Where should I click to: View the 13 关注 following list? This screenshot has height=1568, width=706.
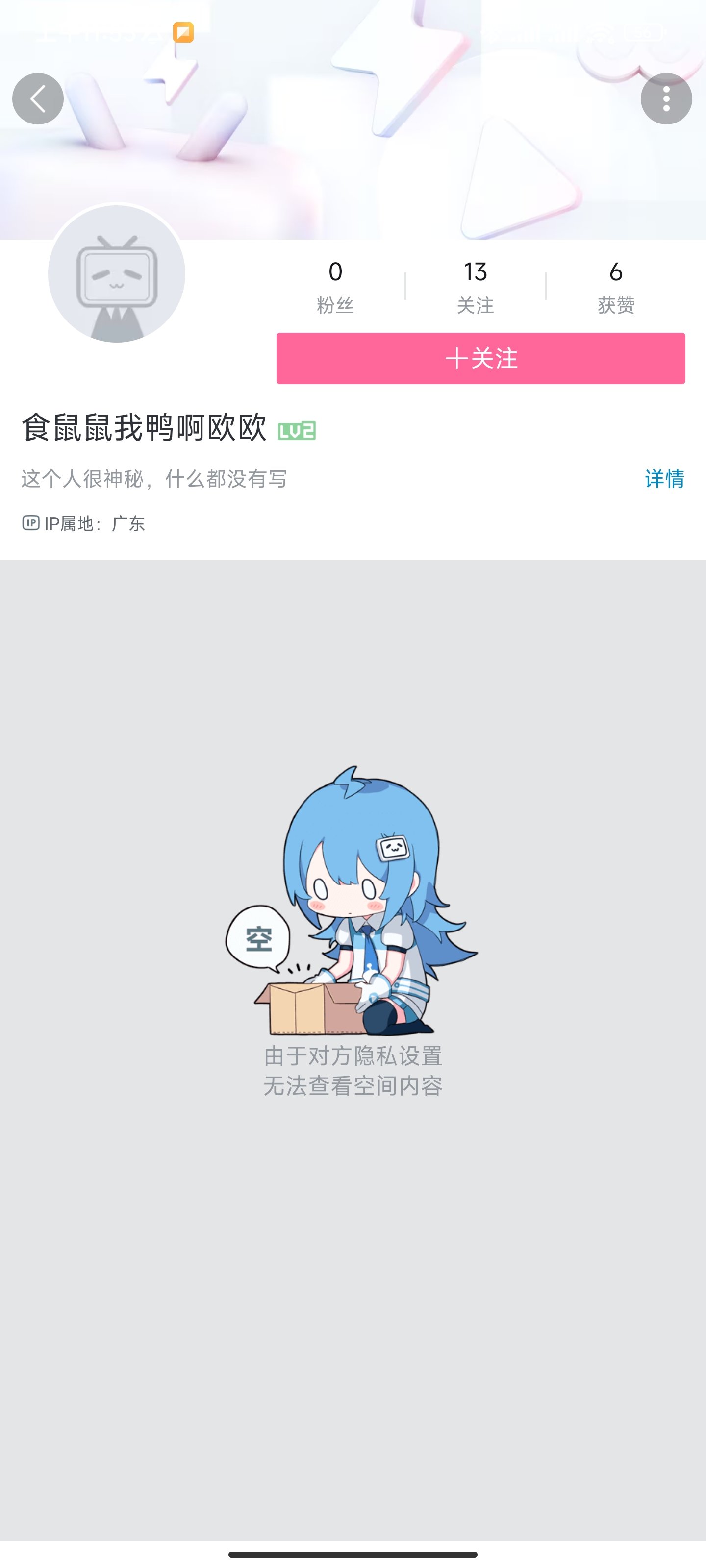pos(475,286)
